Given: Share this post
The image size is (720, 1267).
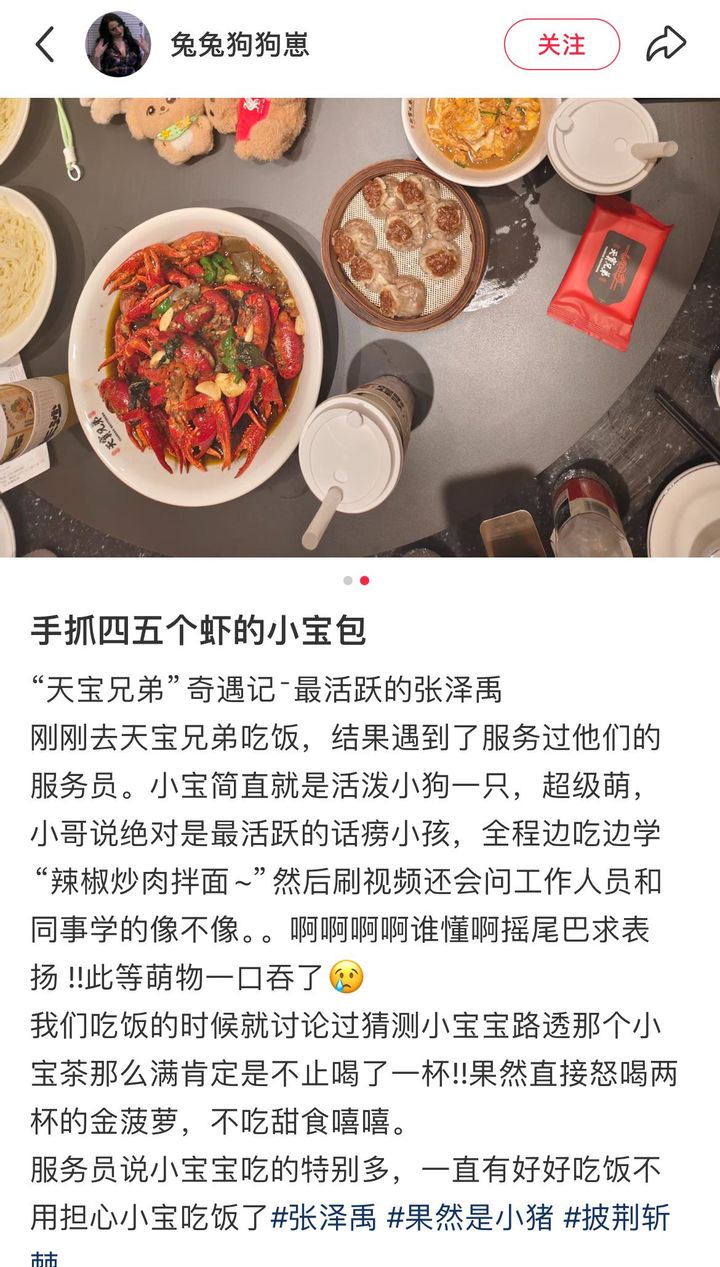Looking at the screenshot, I should coord(665,45).
